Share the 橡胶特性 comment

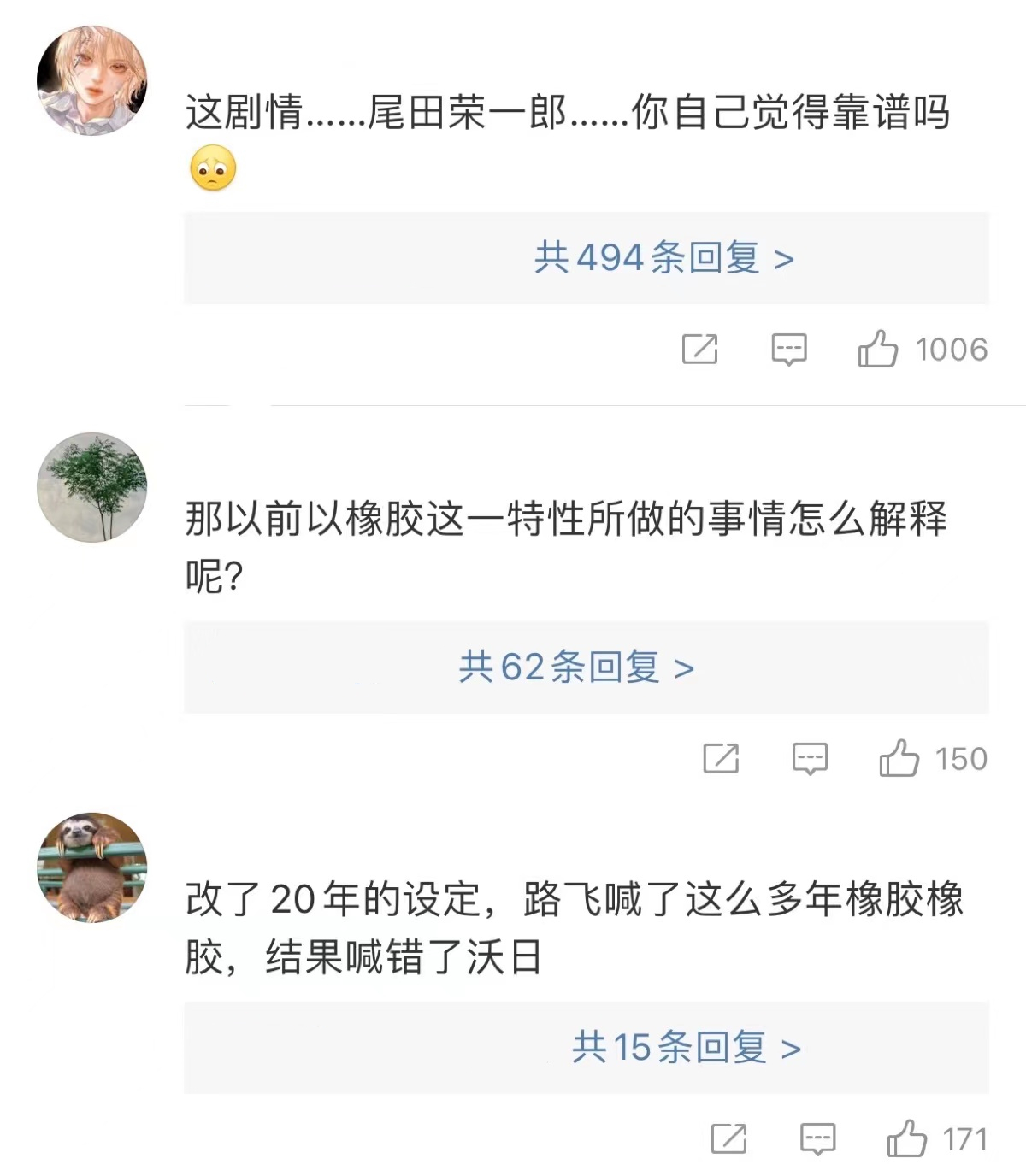(720, 759)
